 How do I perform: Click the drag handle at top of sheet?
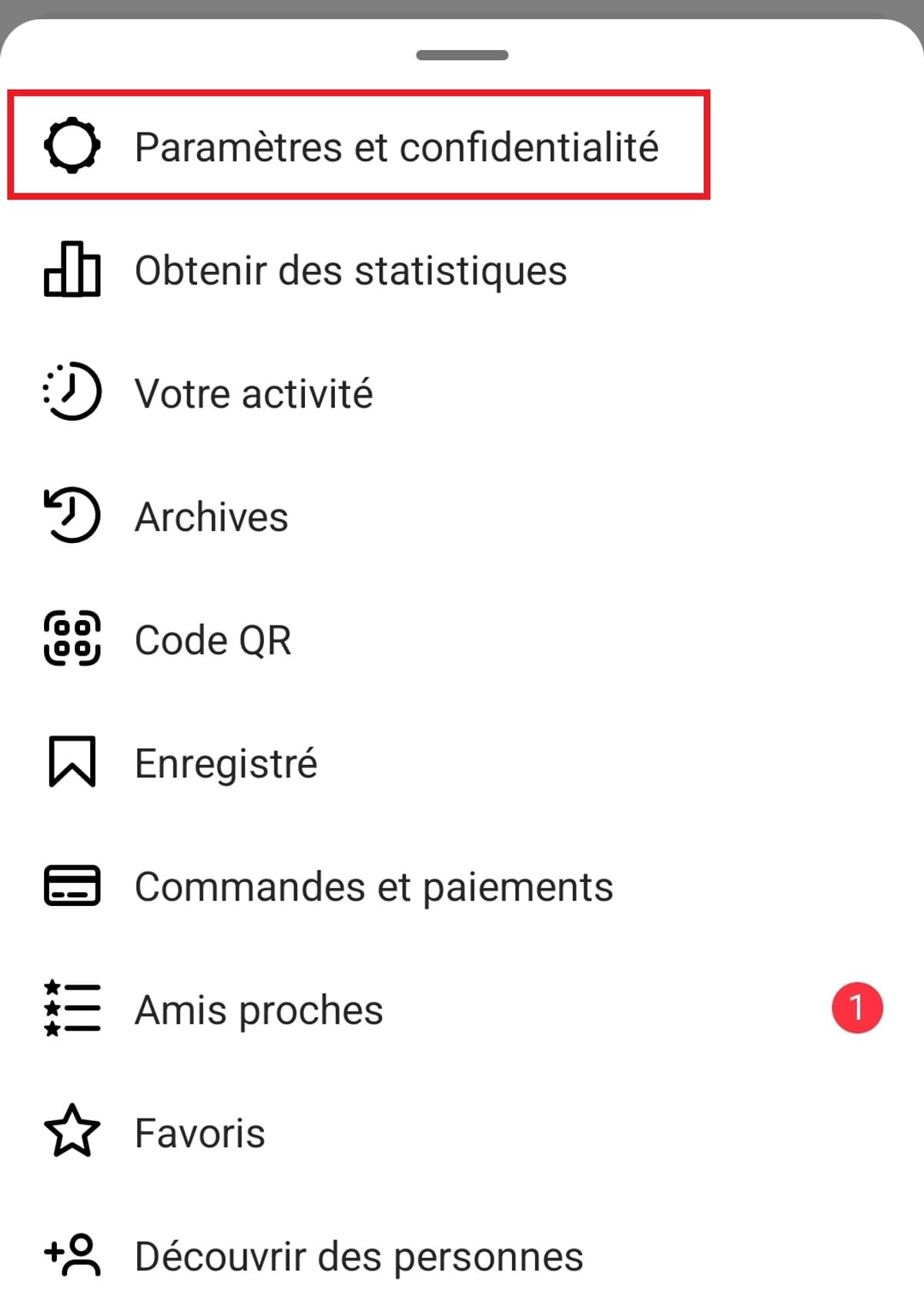(x=461, y=55)
